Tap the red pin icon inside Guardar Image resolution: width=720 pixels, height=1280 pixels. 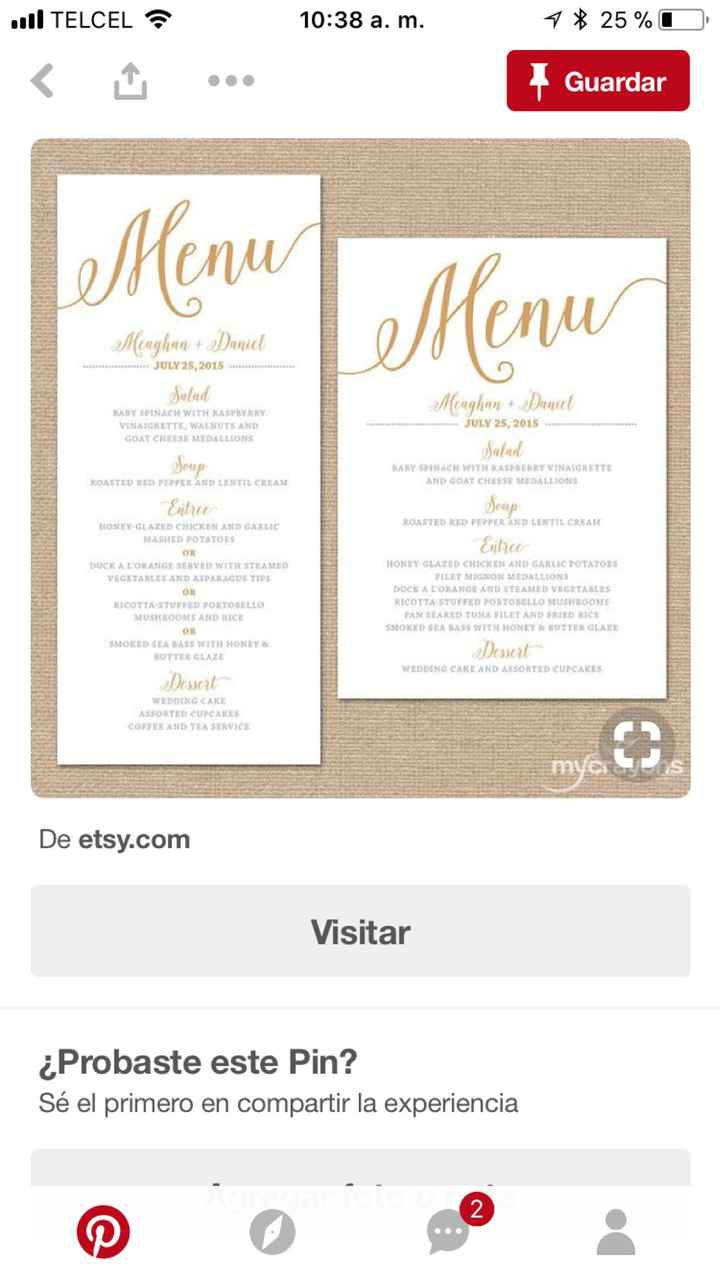pos(541,81)
